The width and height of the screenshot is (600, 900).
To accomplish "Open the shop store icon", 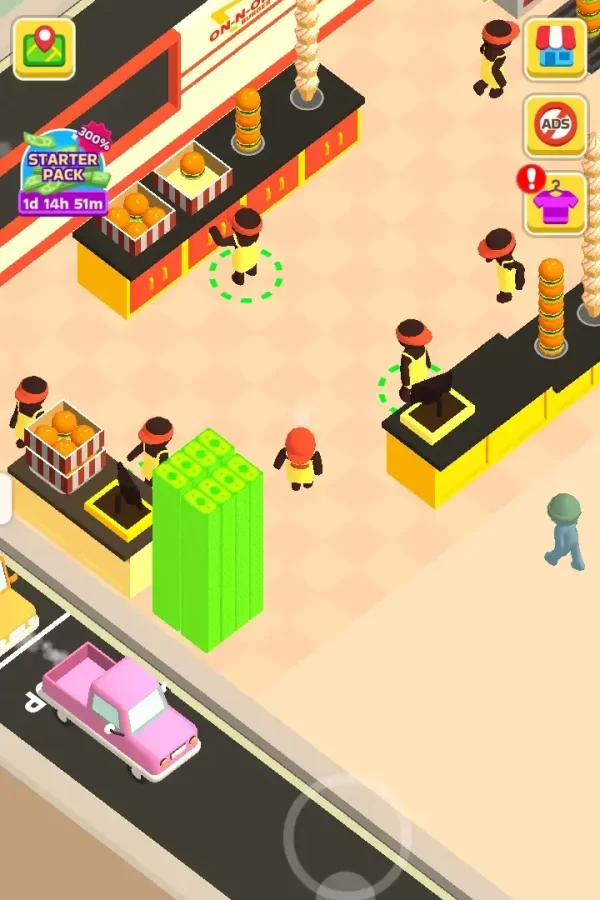I will tap(555, 48).
